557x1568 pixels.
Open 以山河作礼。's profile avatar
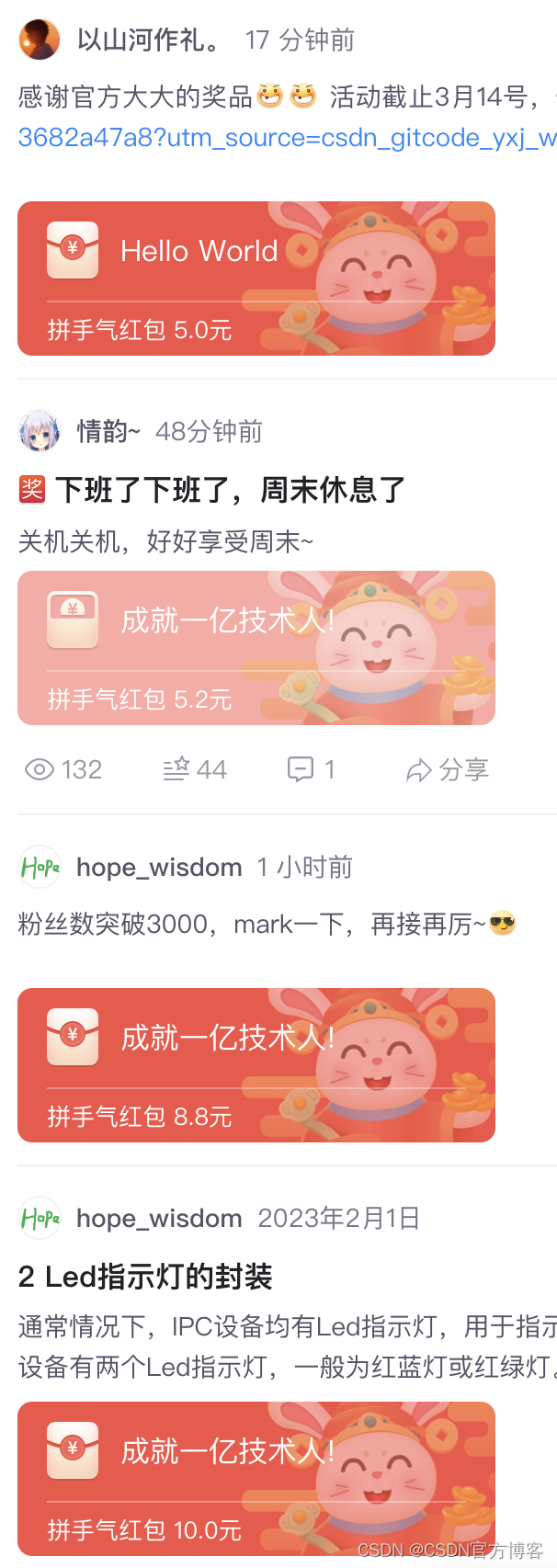pos(40,40)
